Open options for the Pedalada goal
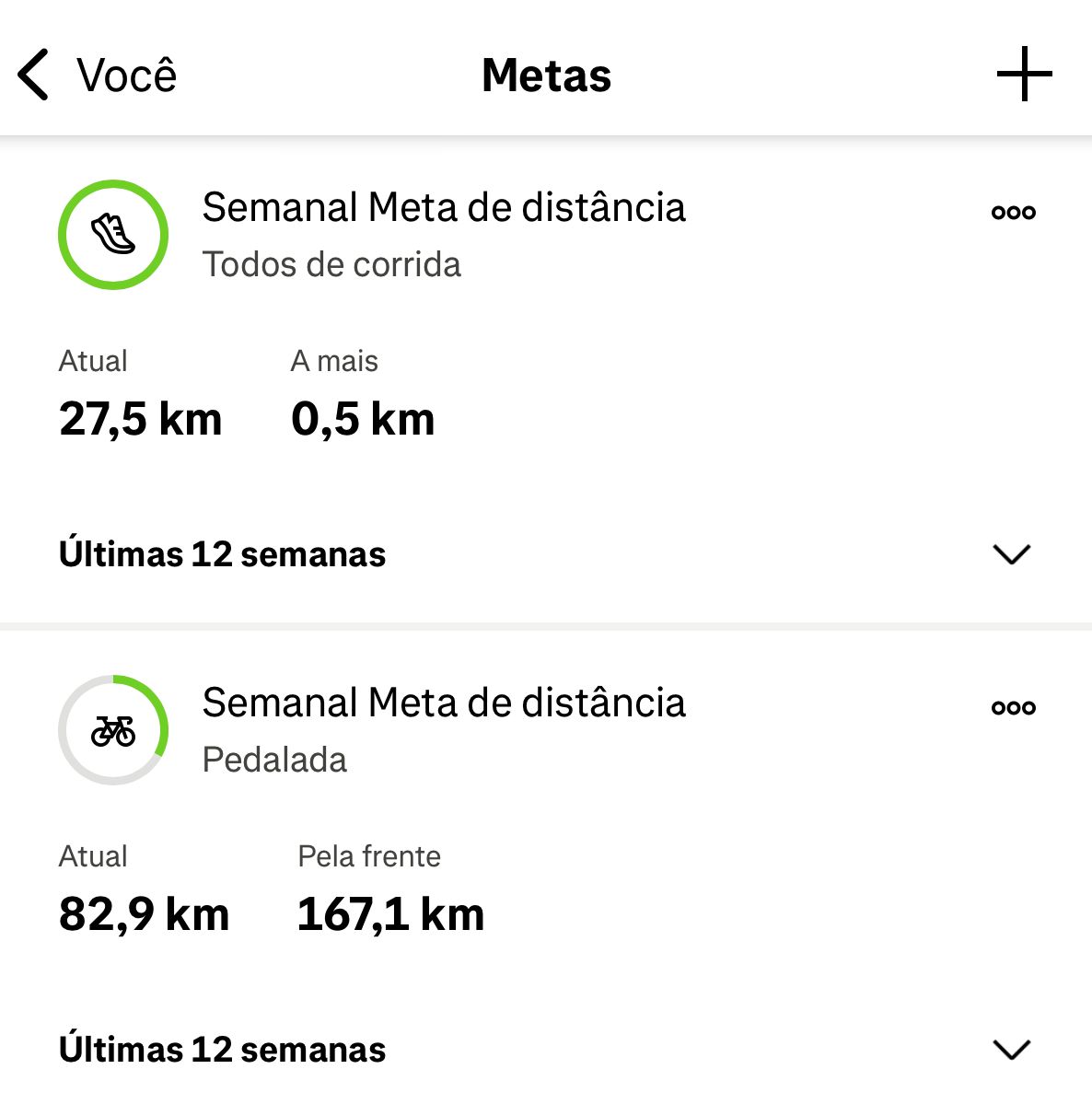The image size is (1092, 1104). pyautogui.click(x=1014, y=706)
